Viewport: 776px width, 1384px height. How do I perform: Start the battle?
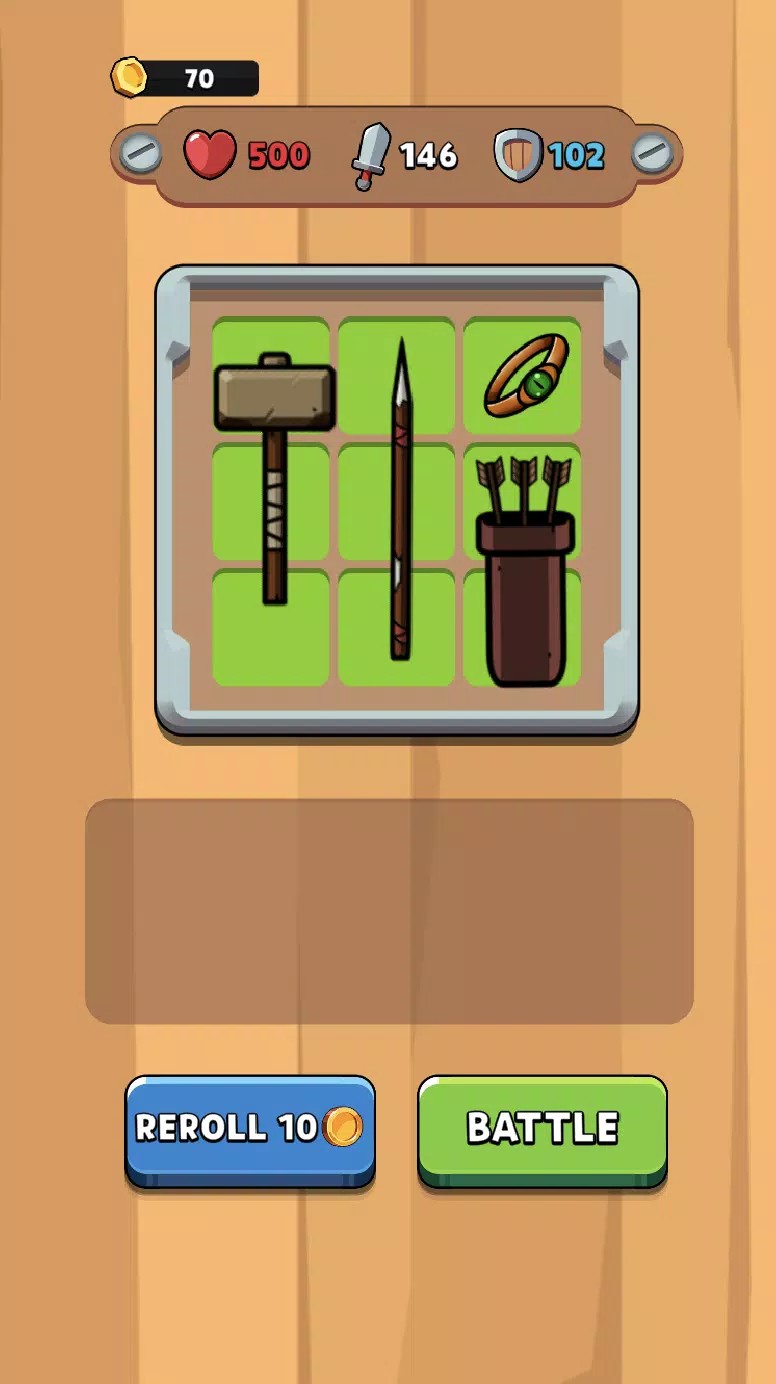[542, 1129]
